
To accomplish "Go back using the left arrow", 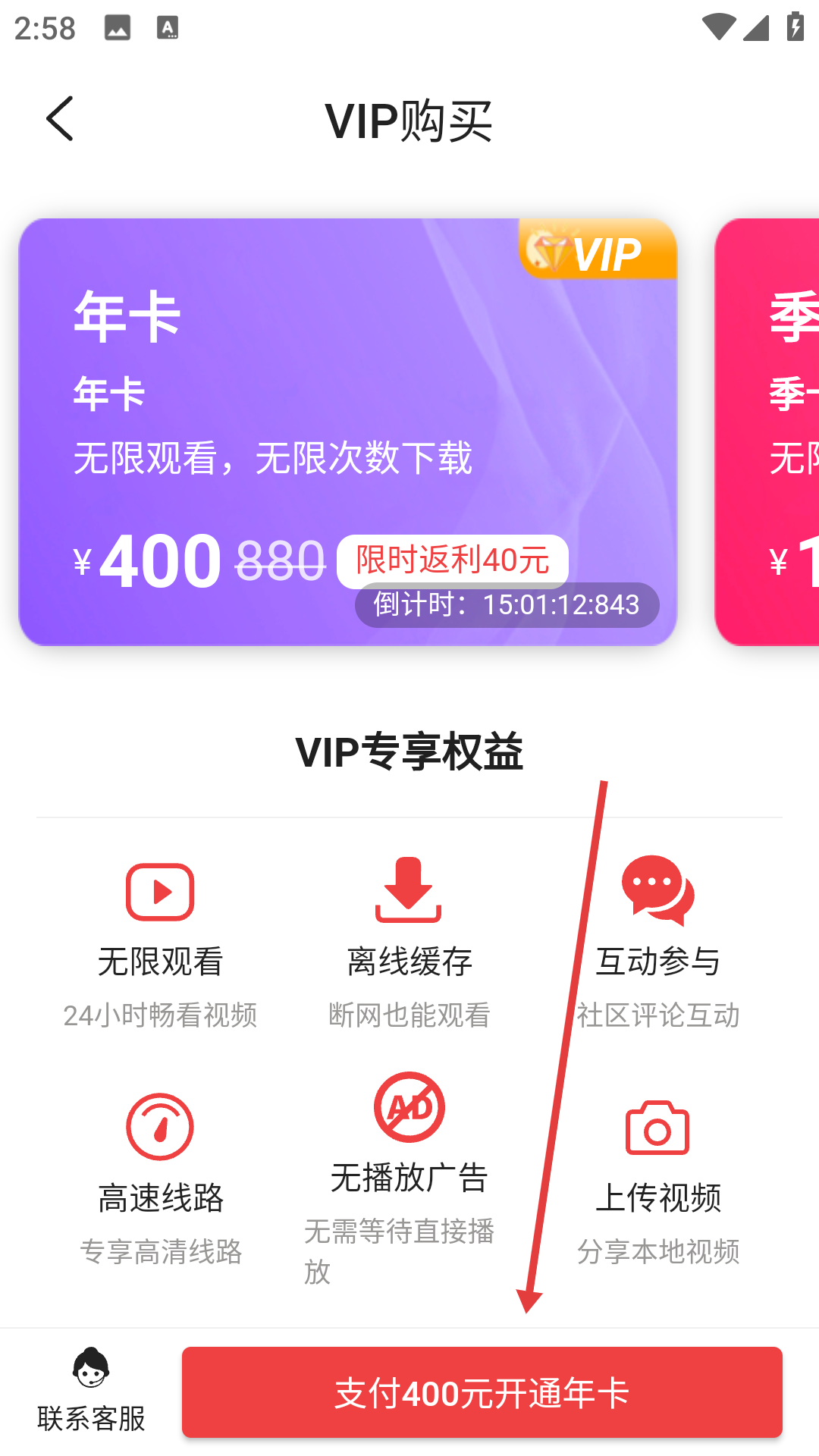I will (60, 119).
